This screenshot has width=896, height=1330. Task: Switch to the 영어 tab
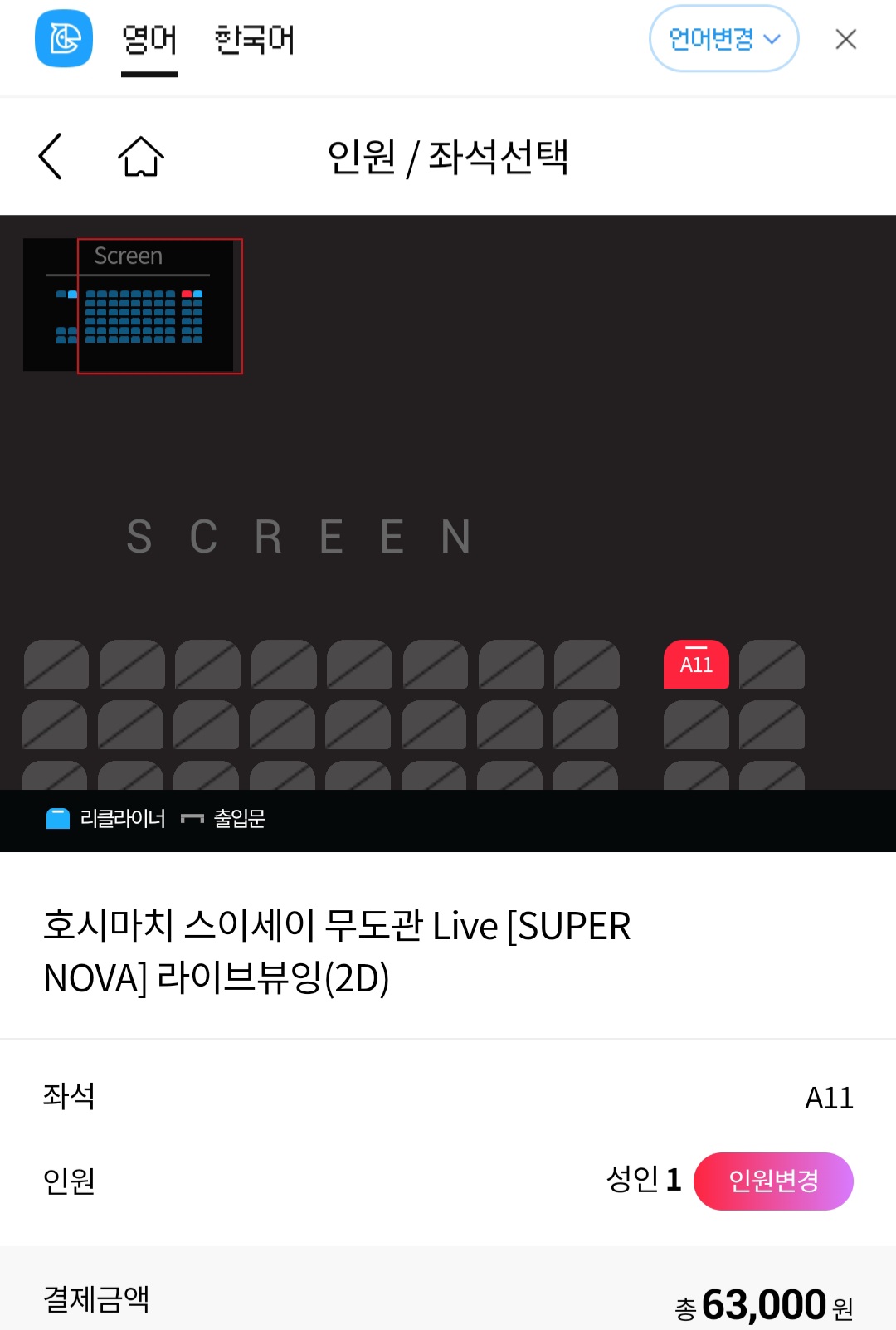click(x=149, y=40)
